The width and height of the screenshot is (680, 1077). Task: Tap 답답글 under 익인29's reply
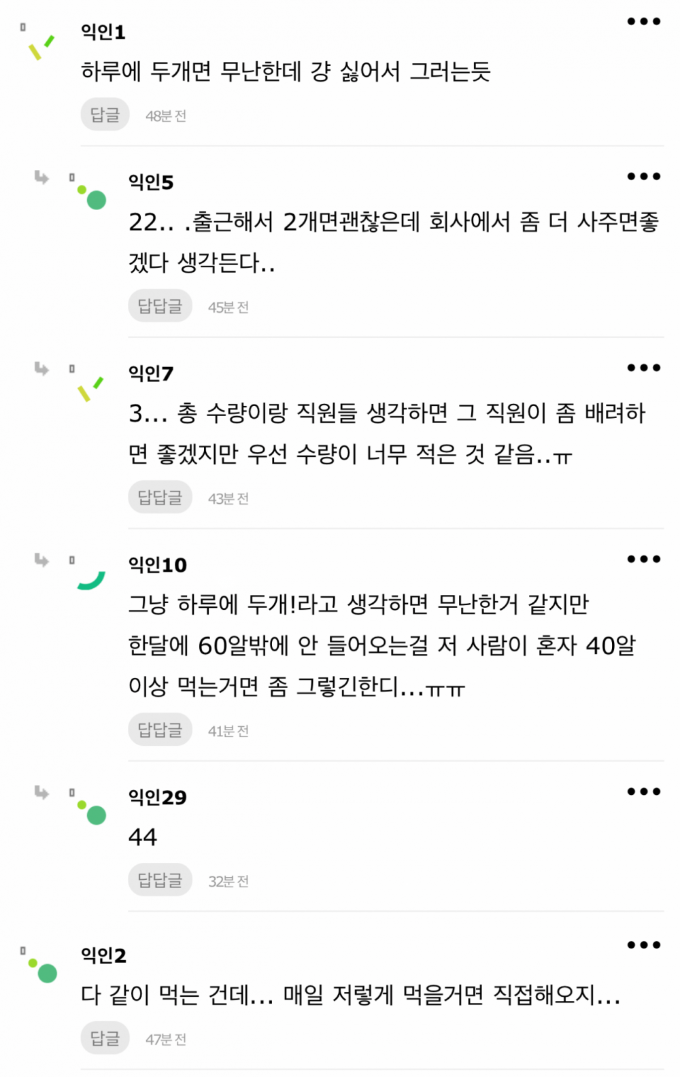(160, 880)
